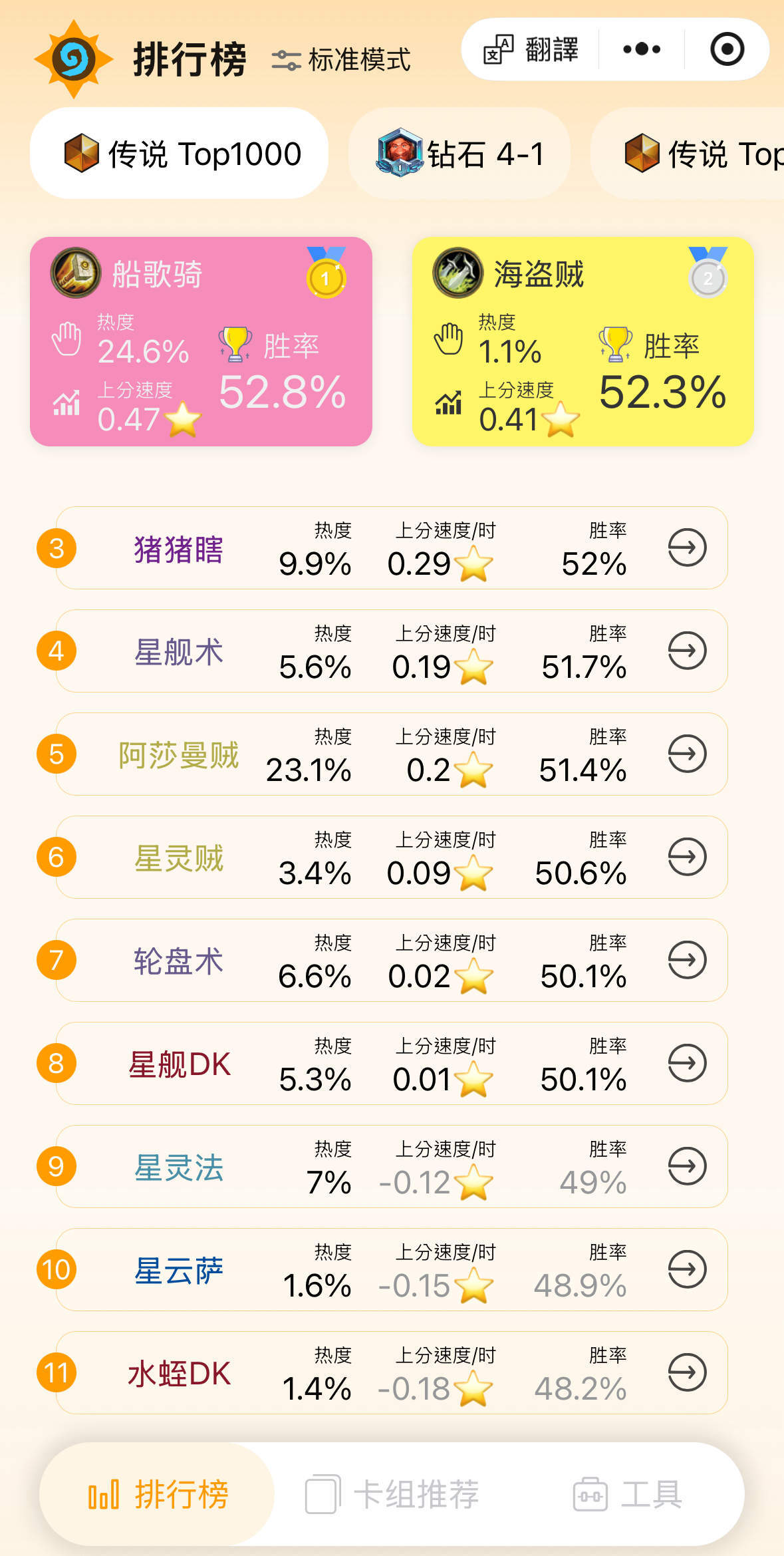784x1556 pixels.
Task: Open the three-dot more menu
Action: pos(641,49)
